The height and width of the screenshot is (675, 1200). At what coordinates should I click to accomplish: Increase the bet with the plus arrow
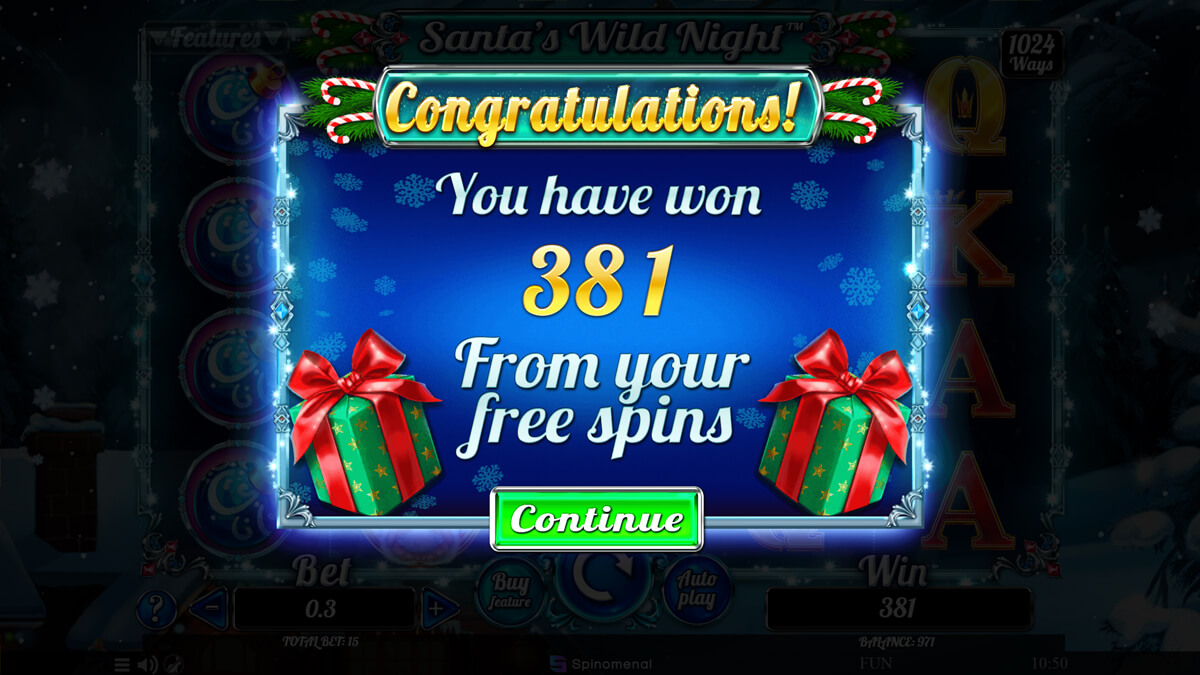point(438,608)
